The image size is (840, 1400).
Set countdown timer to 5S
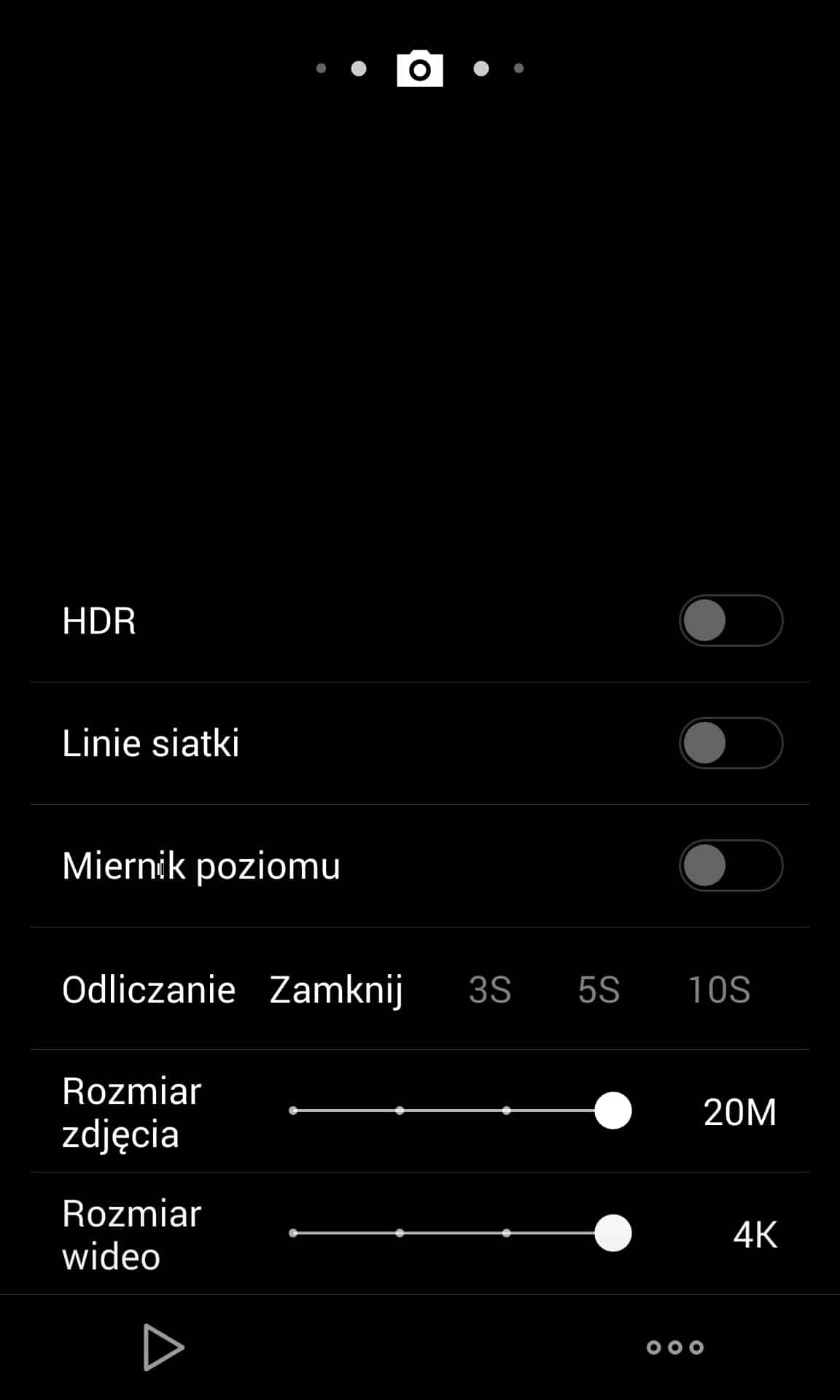click(599, 989)
